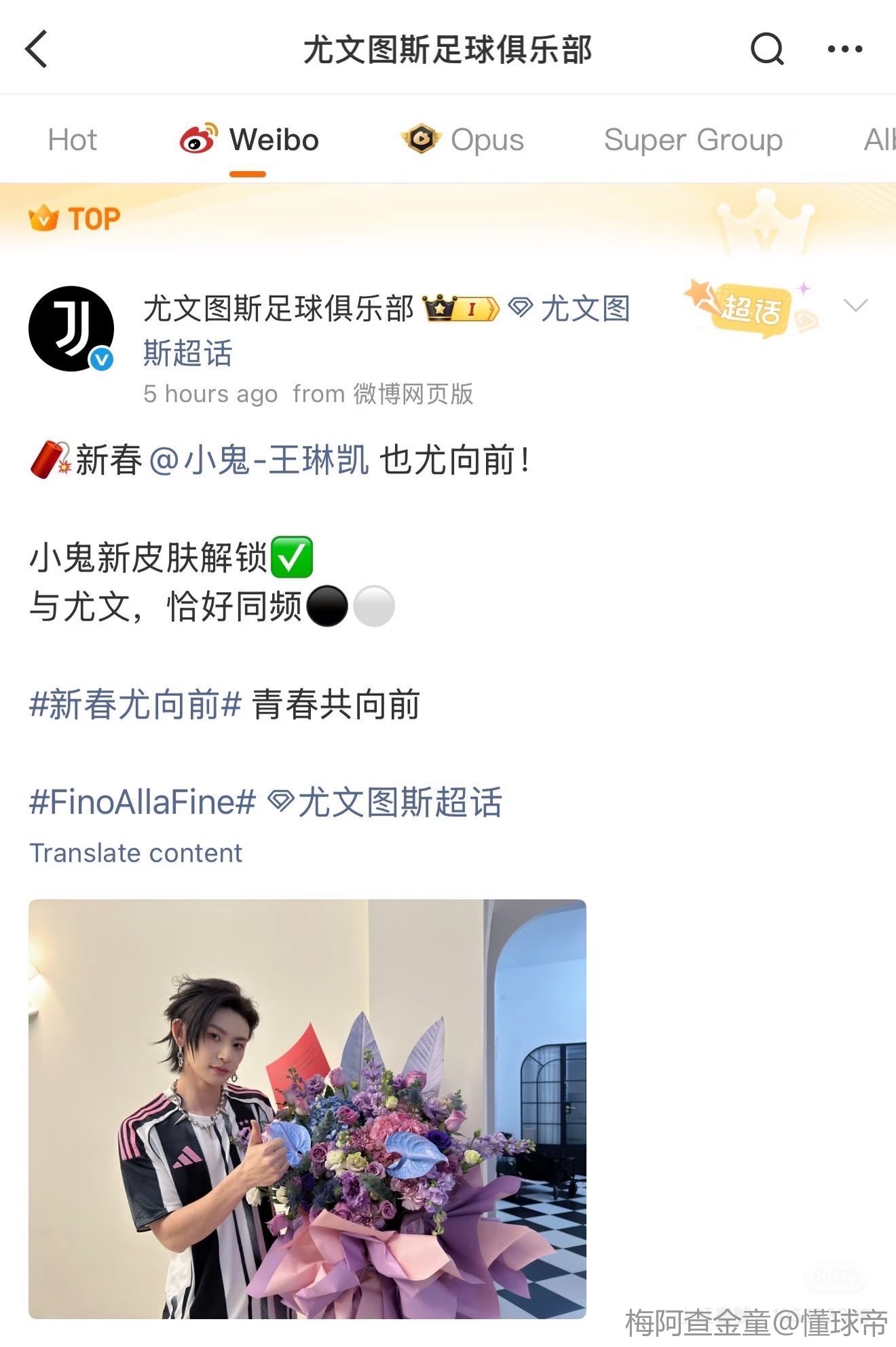Image resolution: width=896 pixels, height=1347 pixels.
Task: Go back from the 尤文图斯足球俱乐部 page
Action: tap(37, 49)
